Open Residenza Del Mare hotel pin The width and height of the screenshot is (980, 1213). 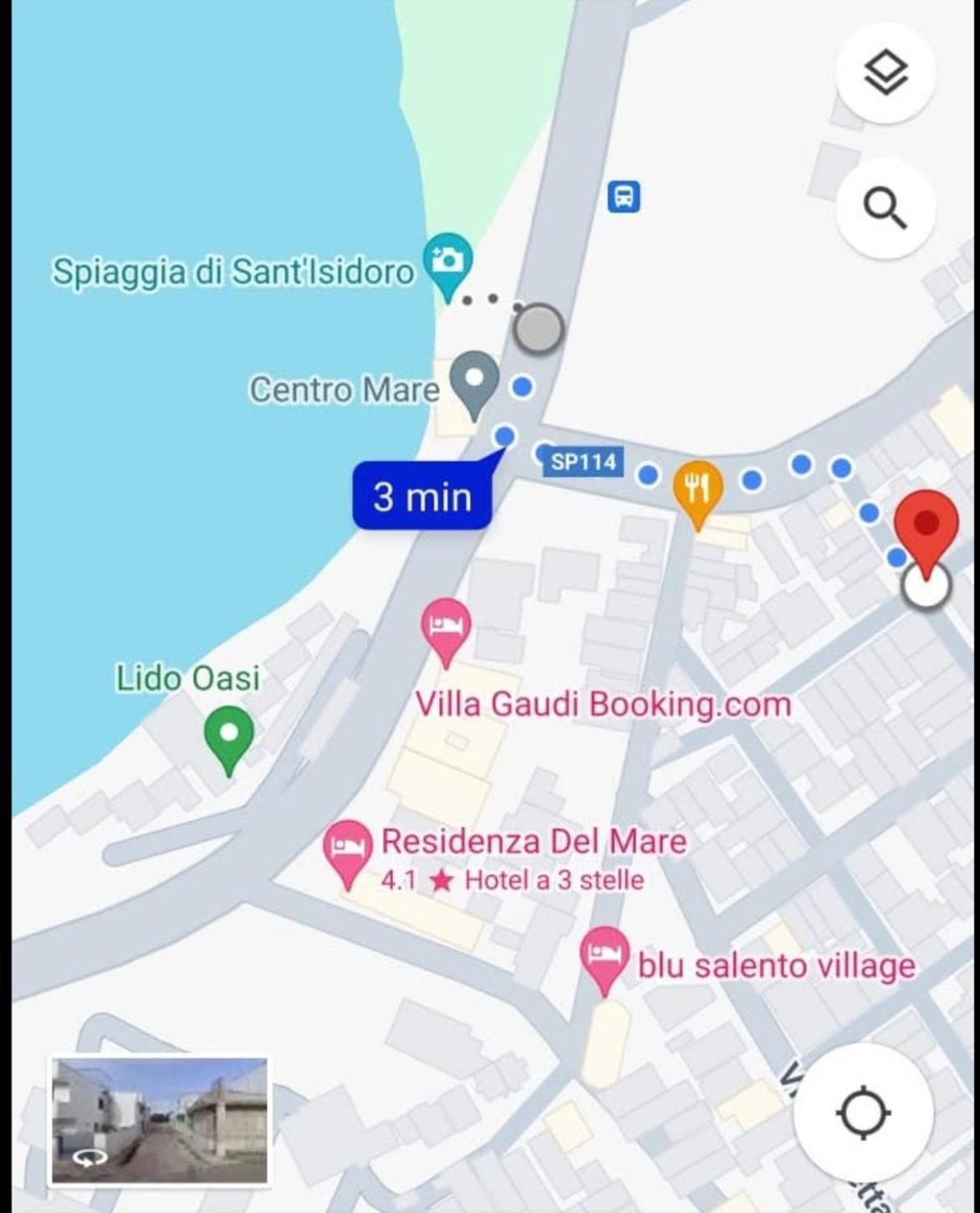[347, 848]
